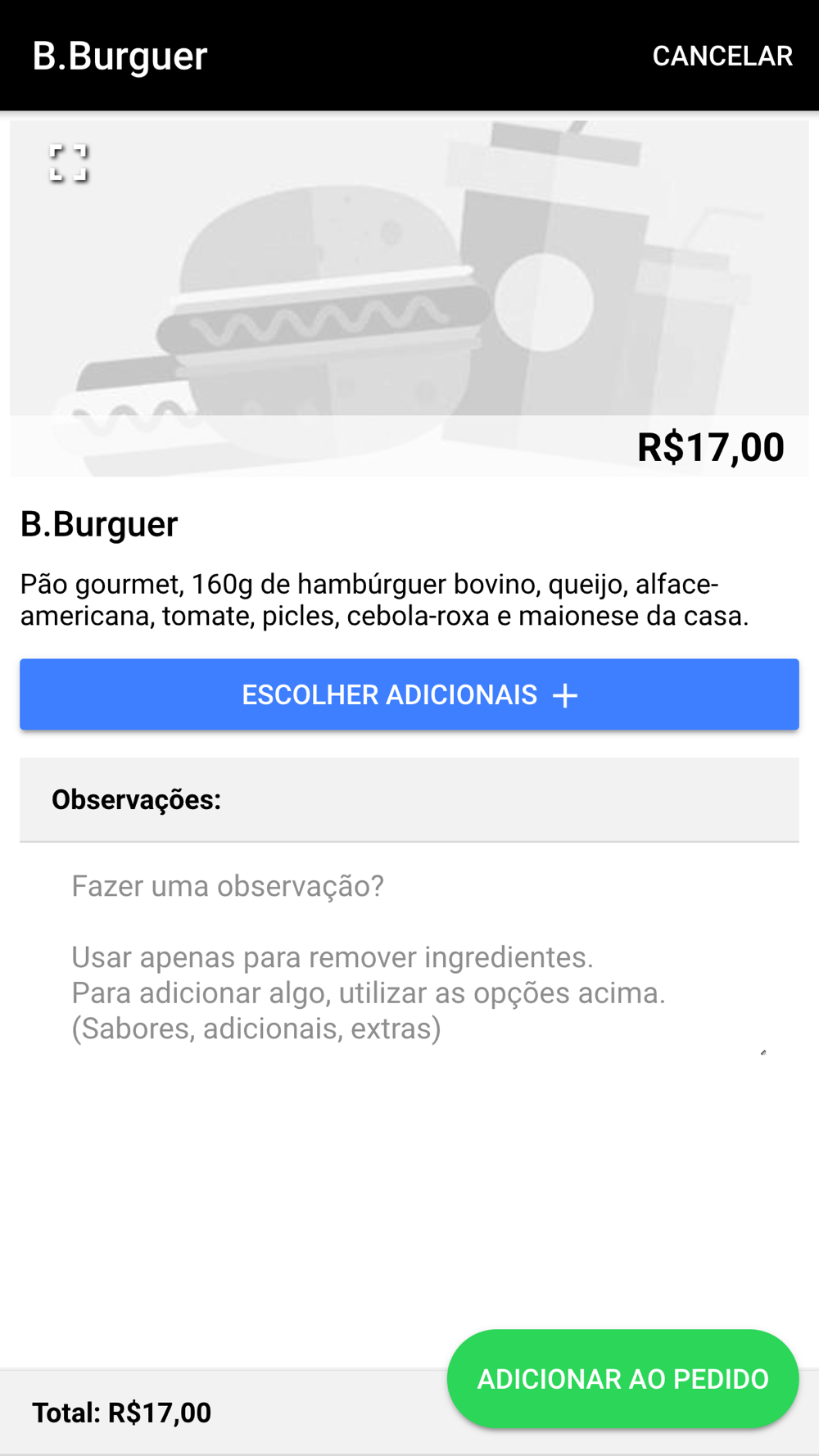Expand the product image to fullscreen
The image size is (819, 1456).
[x=68, y=163]
